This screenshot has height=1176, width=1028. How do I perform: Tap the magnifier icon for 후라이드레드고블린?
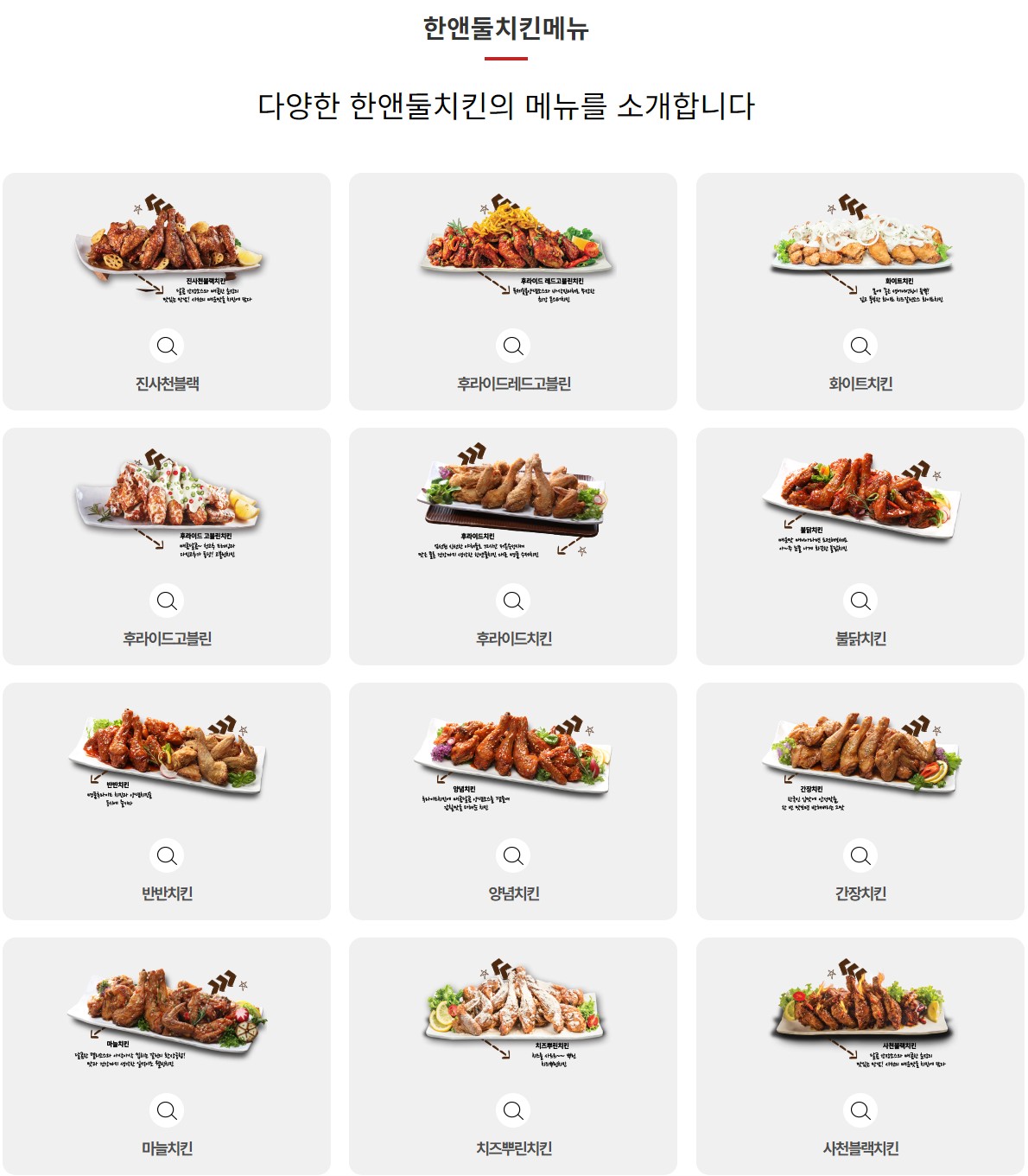[513, 346]
